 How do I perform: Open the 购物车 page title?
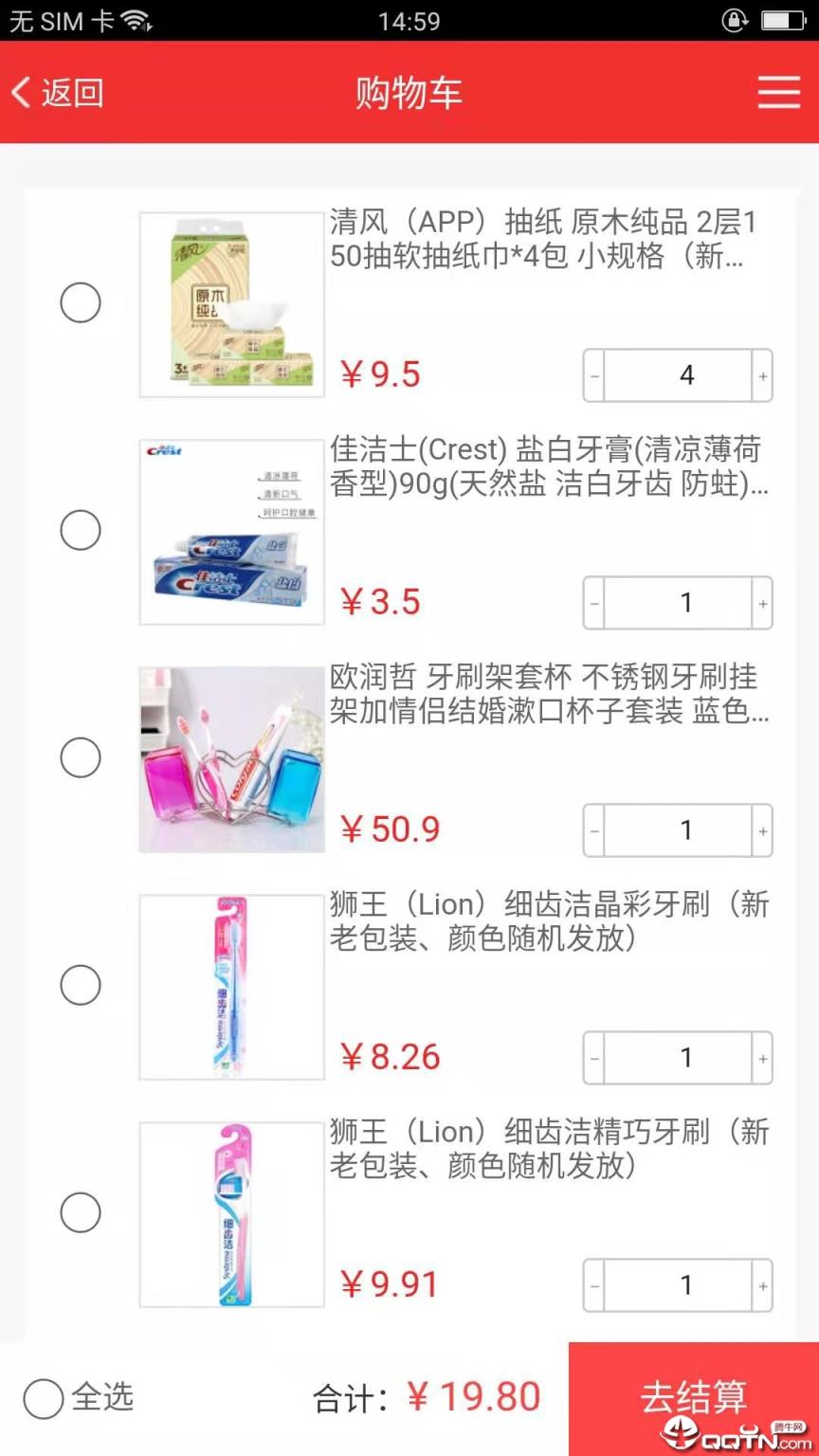409,92
